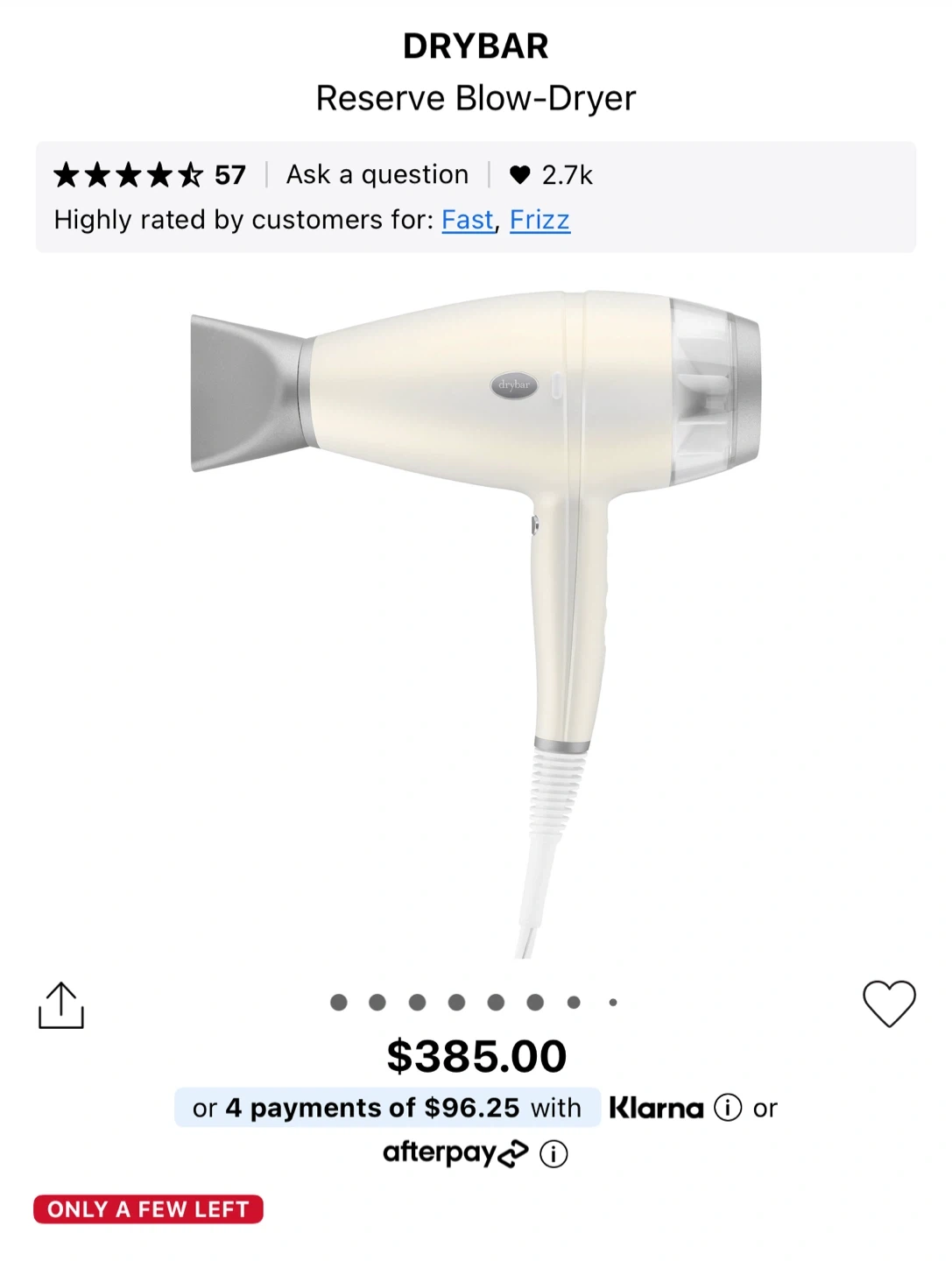Show Klarna payment info
This screenshot has height=1261, width=952.
click(728, 1108)
